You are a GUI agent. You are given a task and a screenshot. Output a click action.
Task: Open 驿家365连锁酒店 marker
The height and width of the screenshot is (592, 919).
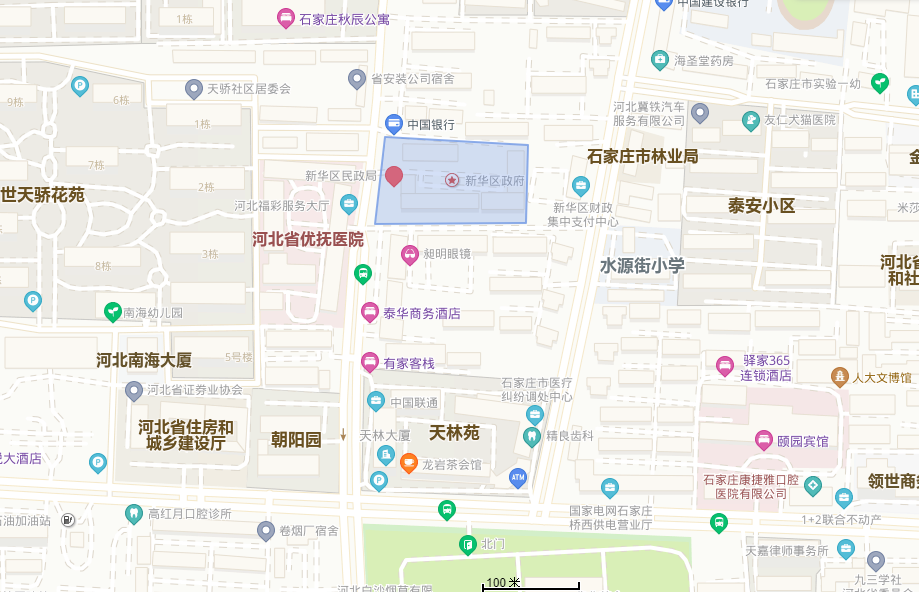(x=725, y=367)
